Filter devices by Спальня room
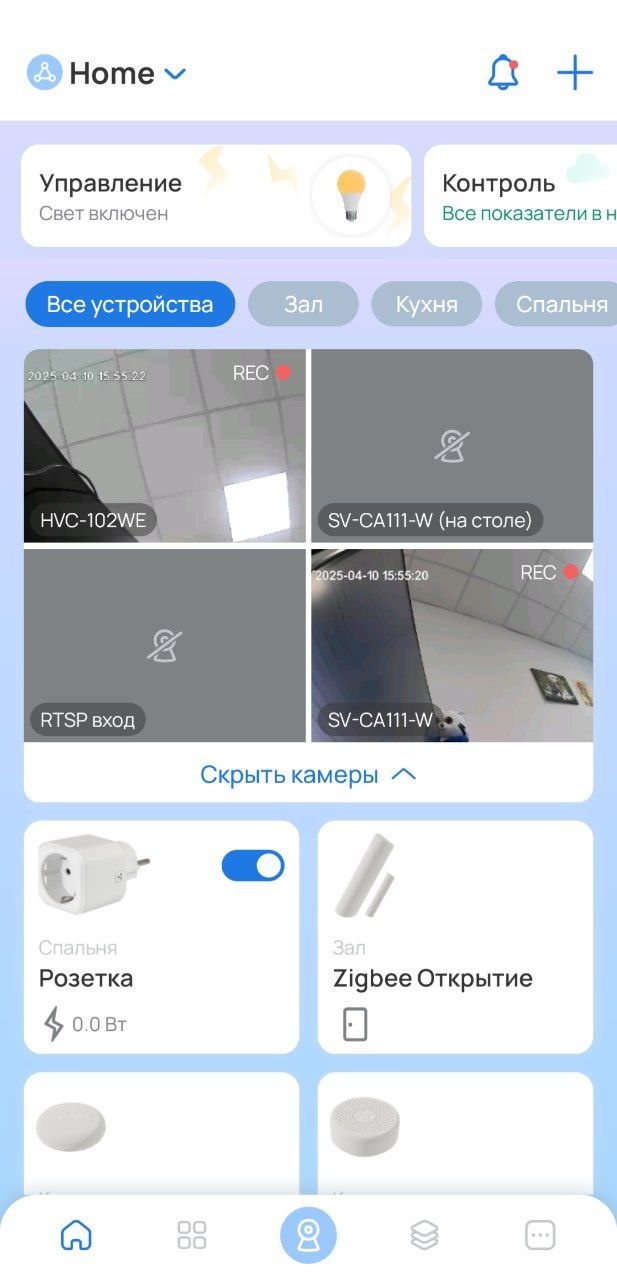The image size is (617, 1280). [x=560, y=304]
